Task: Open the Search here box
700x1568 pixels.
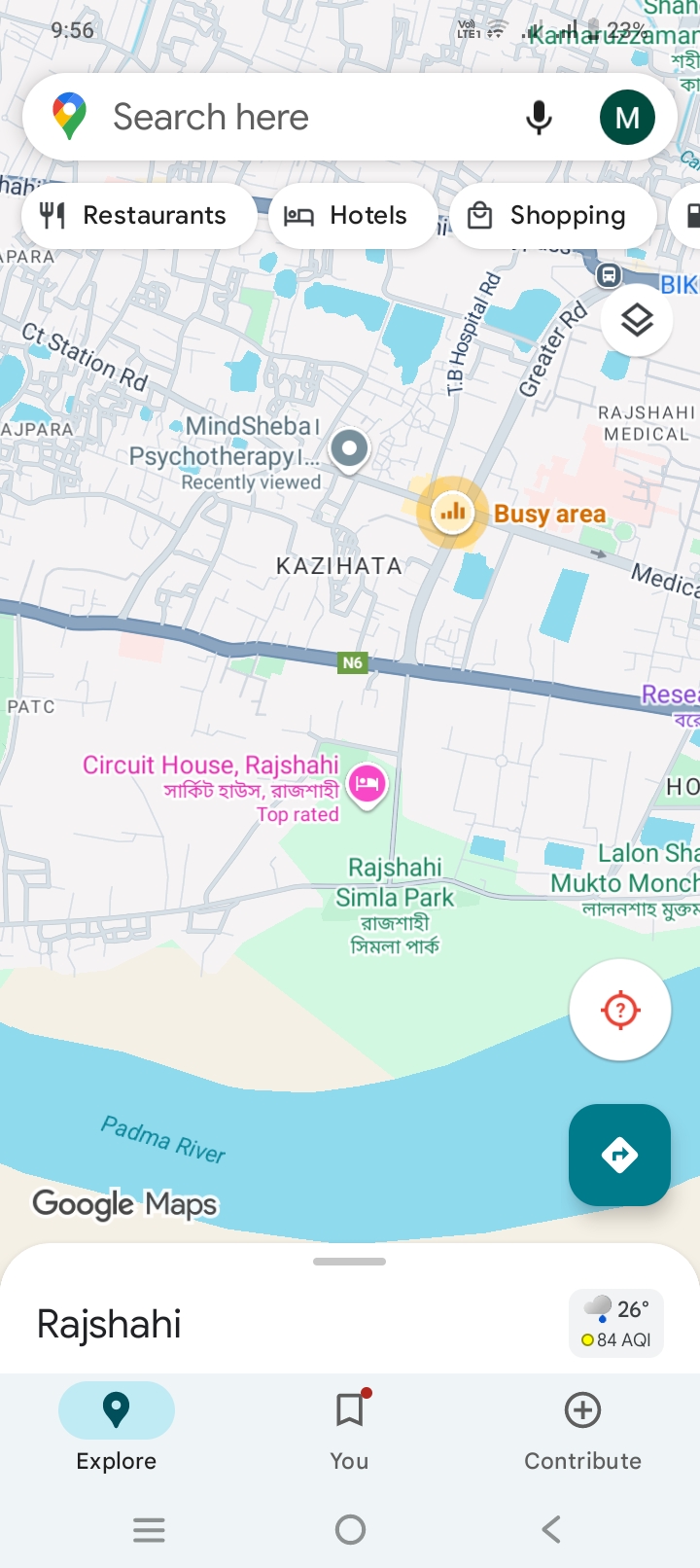Action: (292, 118)
